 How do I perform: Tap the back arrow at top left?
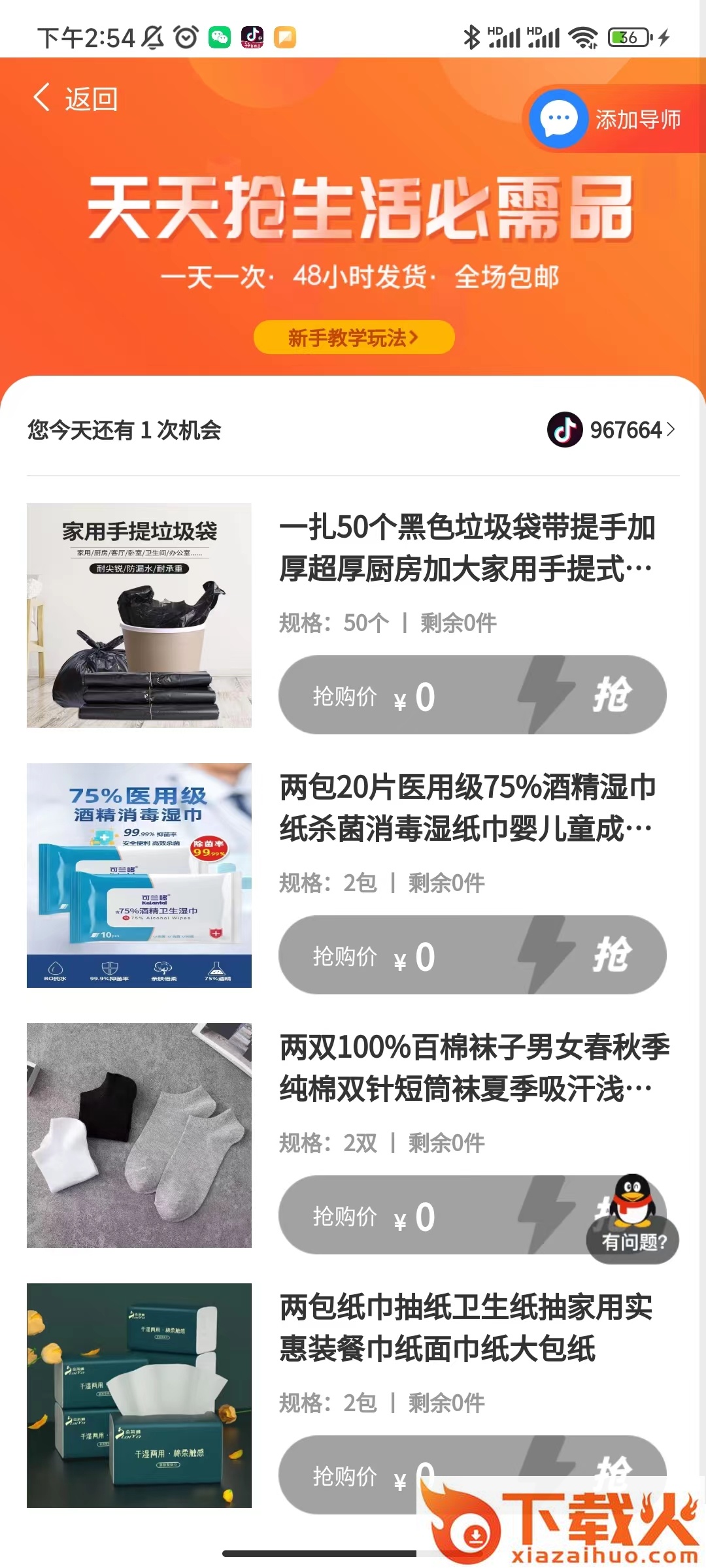[x=42, y=98]
